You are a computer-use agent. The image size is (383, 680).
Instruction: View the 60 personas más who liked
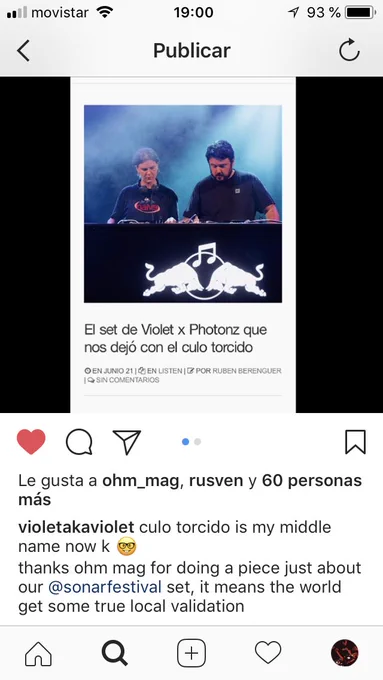point(190,490)
